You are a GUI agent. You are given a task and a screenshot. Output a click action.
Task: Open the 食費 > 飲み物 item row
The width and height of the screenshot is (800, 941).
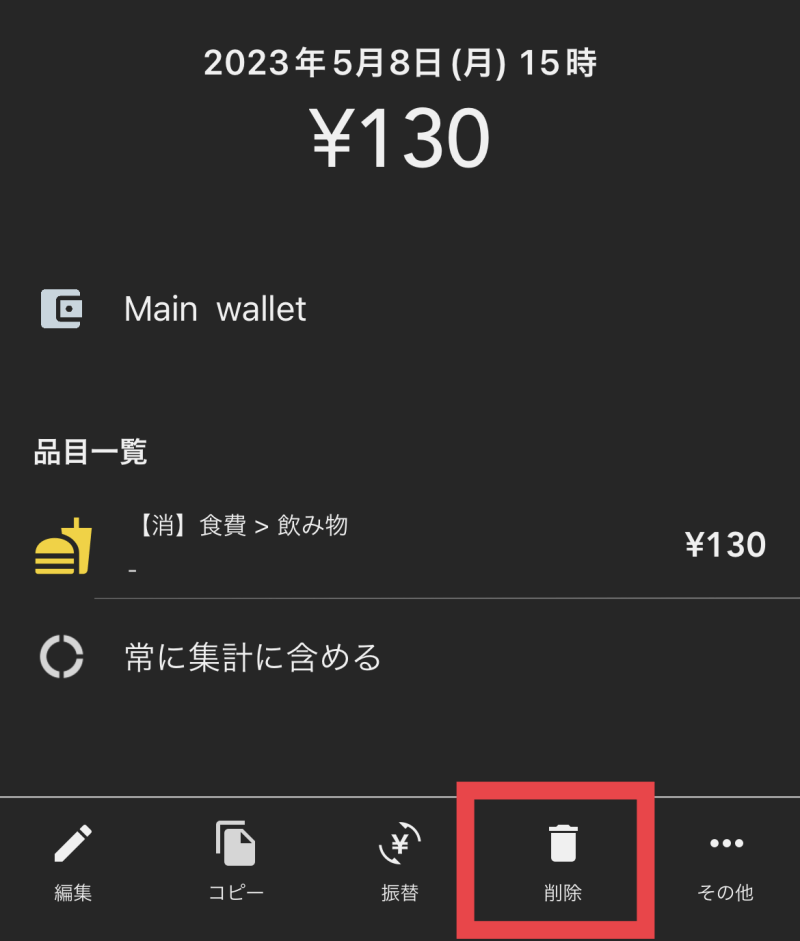(x=400, y=545)
